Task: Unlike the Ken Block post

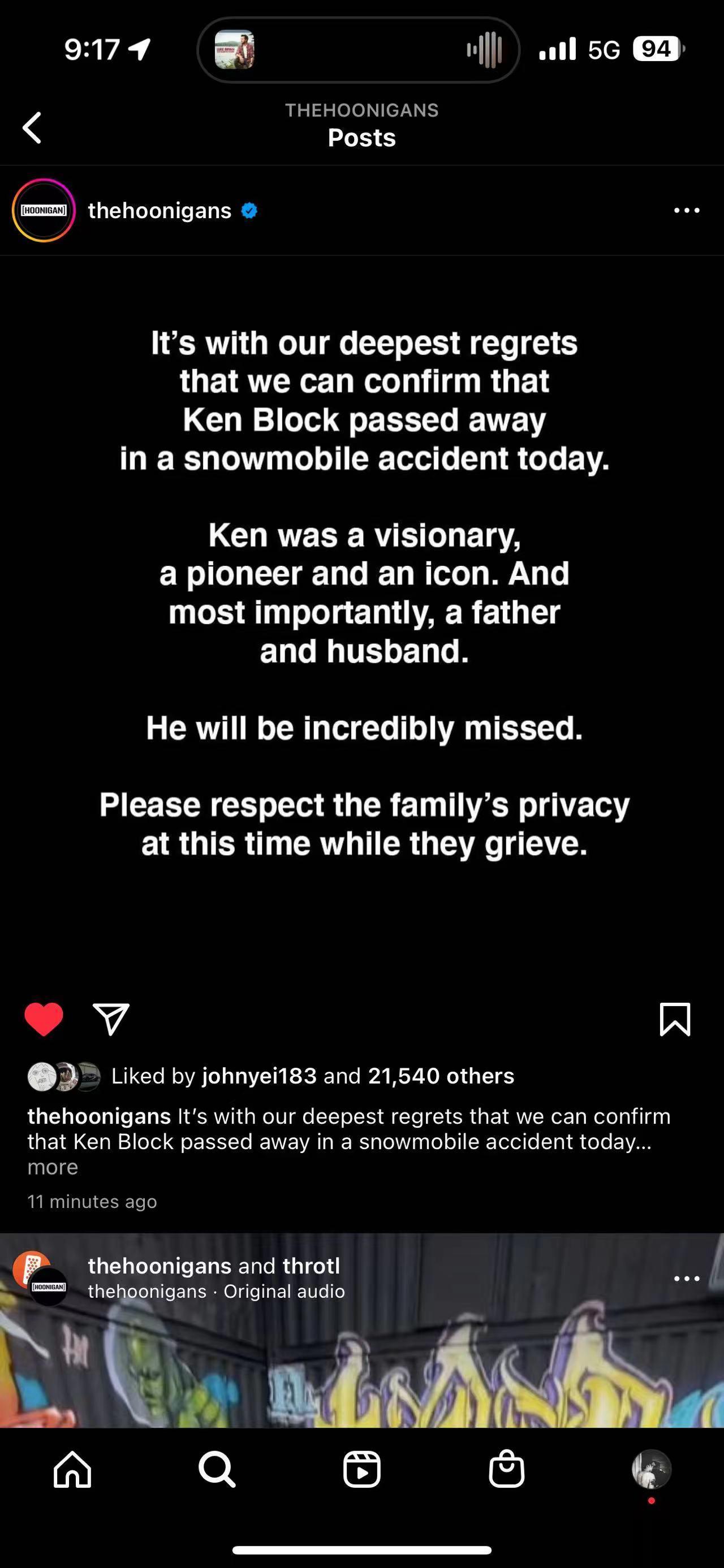Action: tap(44, 1019)
